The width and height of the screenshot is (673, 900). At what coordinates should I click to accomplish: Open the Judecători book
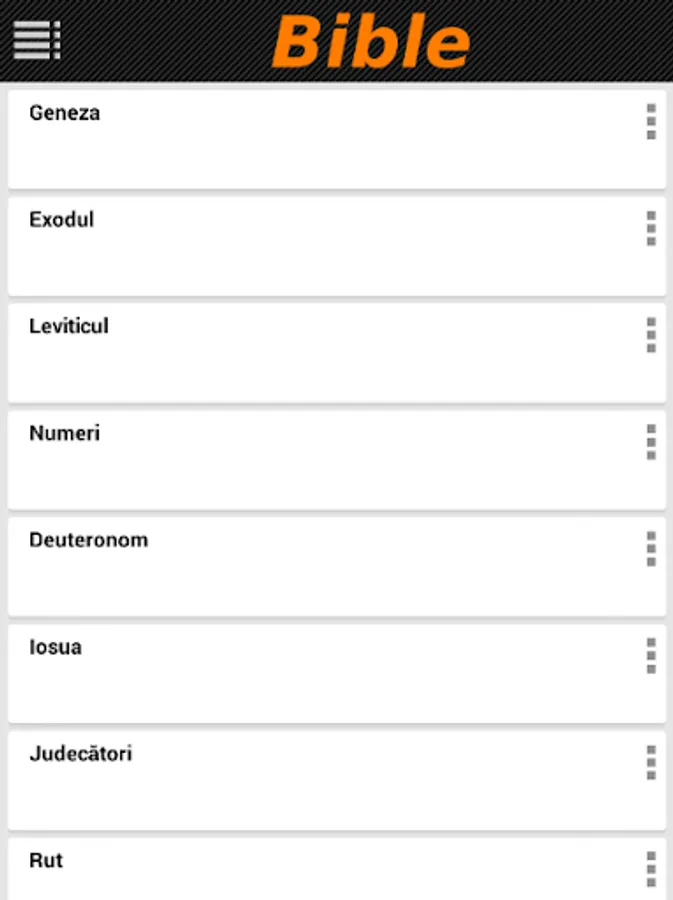coord(300,781)
